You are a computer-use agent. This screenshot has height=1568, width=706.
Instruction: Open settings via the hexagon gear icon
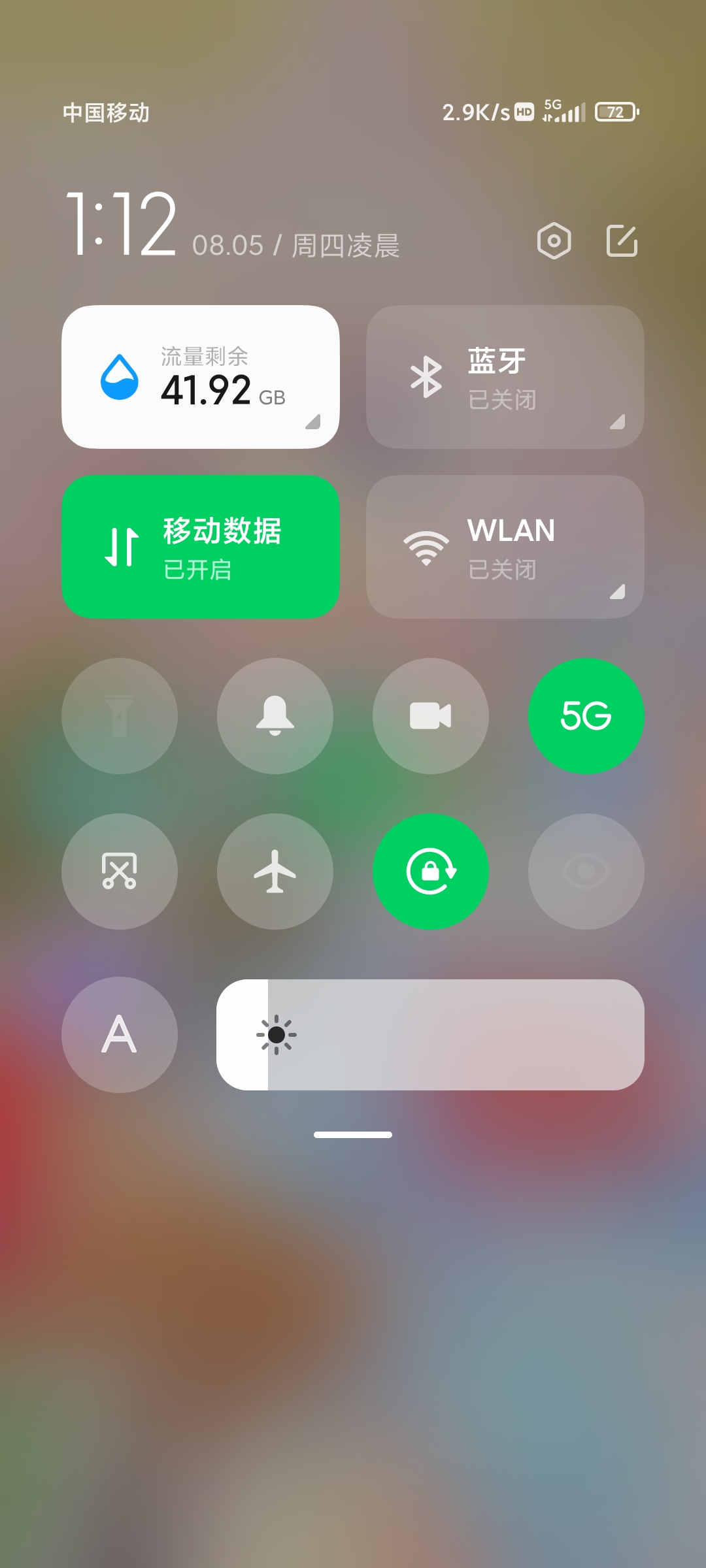click(554, 241)
